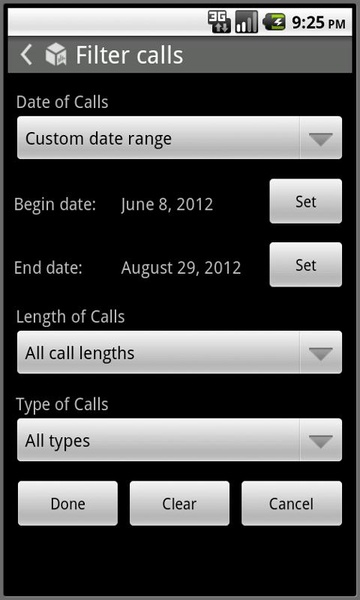
Task: Set the begin date
Action: (x=306, y=201)
